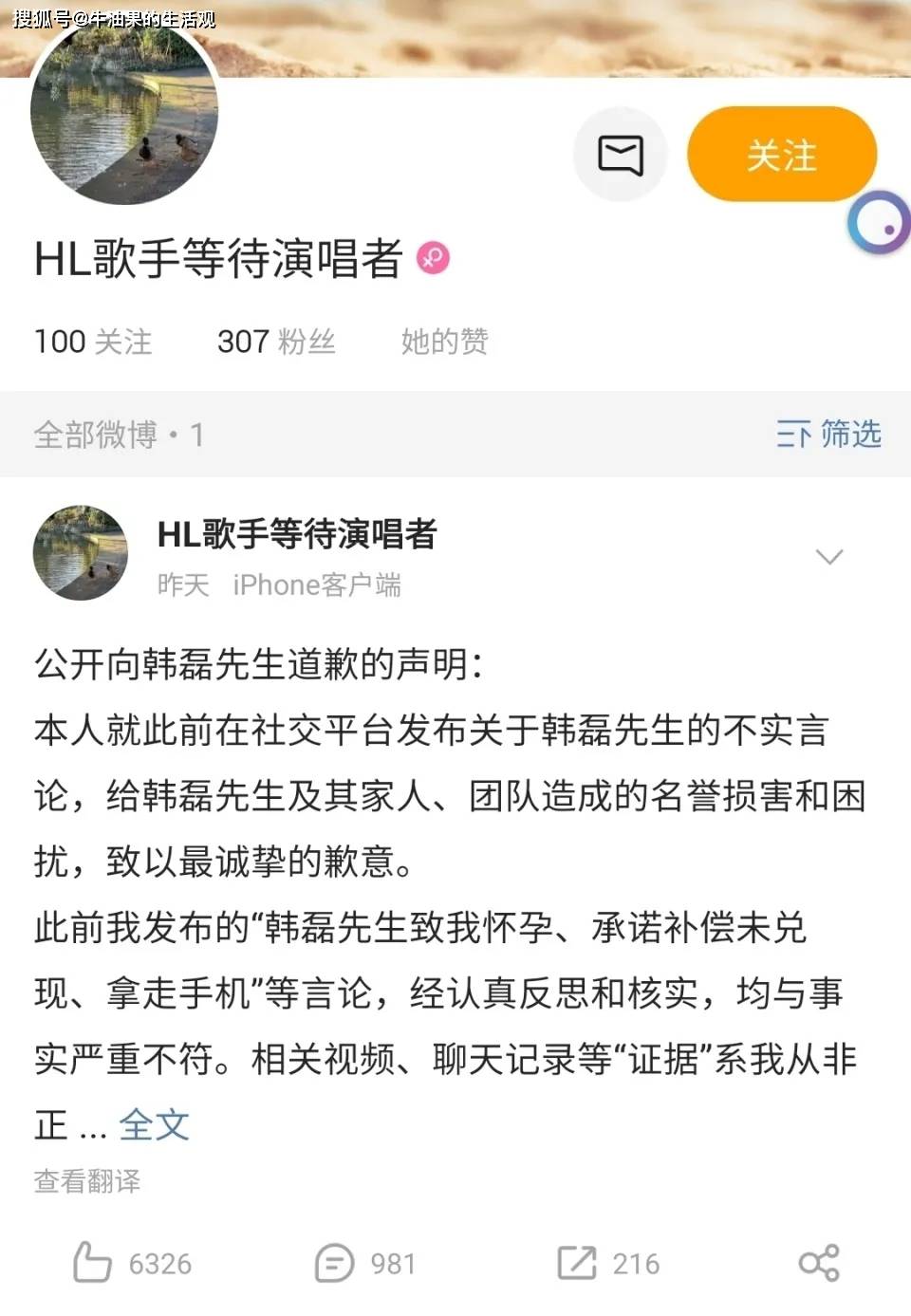Open 她的赞 likes page
Screen dimensions: 911x1316
point(444,342)
